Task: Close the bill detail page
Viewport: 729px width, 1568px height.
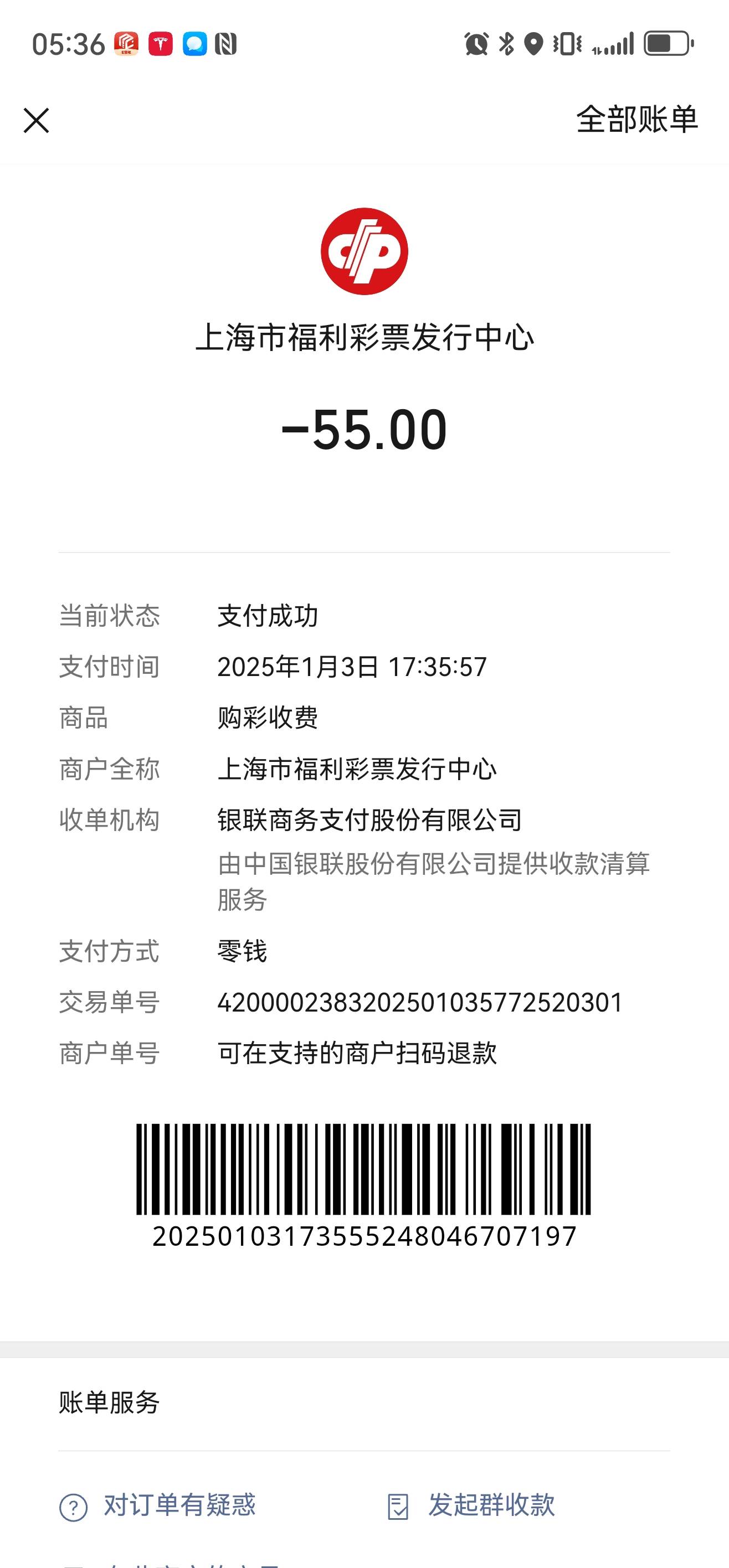Action: (37, 121)
